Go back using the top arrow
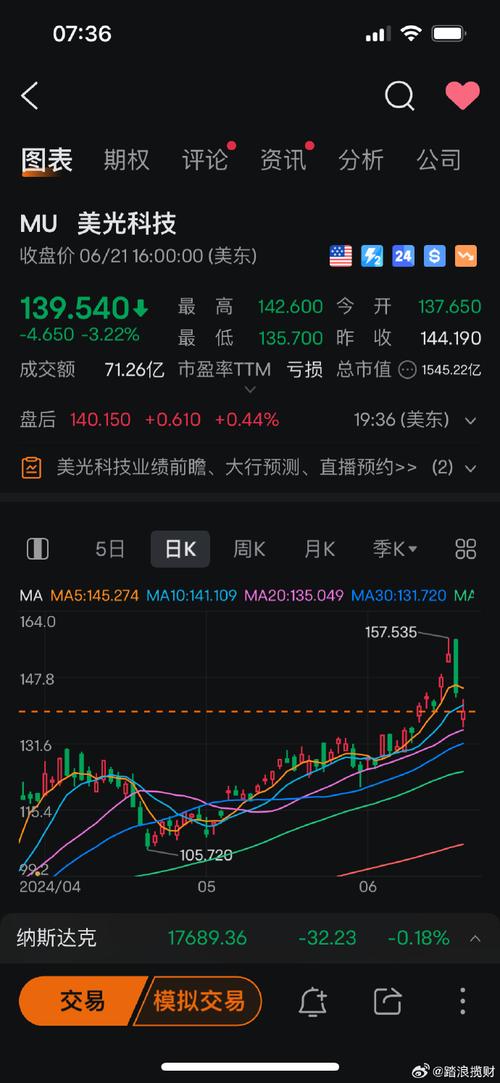The width and height of the screenshot is (500, 1083). click(30, 96)
